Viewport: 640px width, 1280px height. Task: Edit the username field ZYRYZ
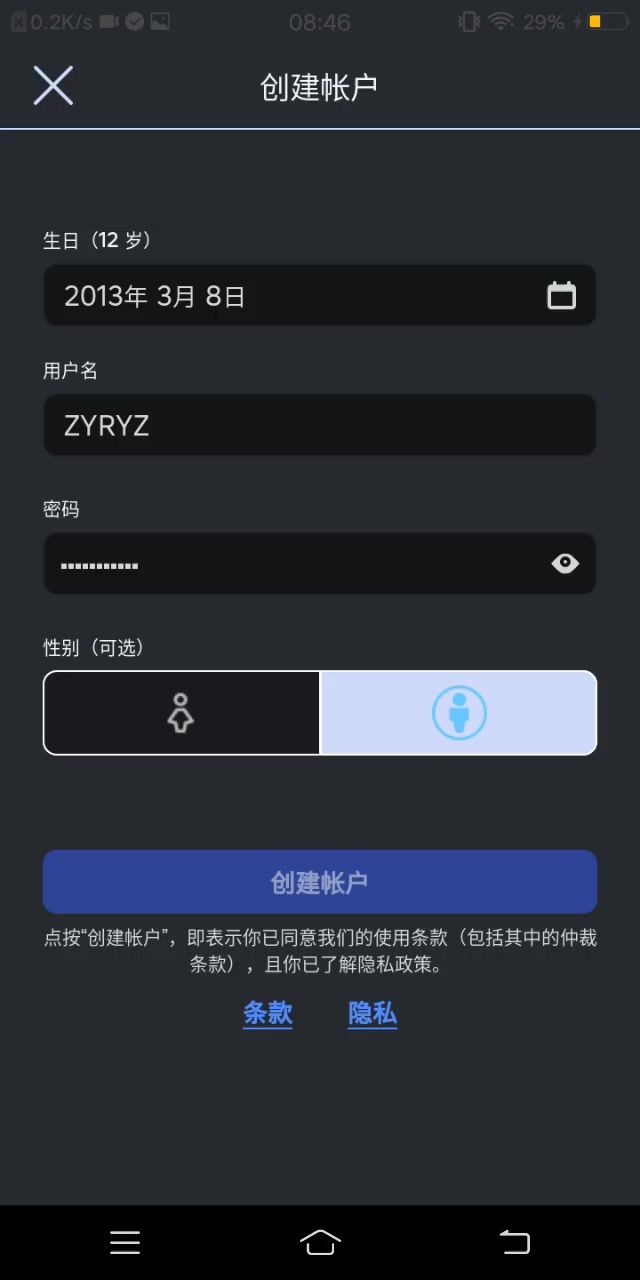tap(320, 425)
